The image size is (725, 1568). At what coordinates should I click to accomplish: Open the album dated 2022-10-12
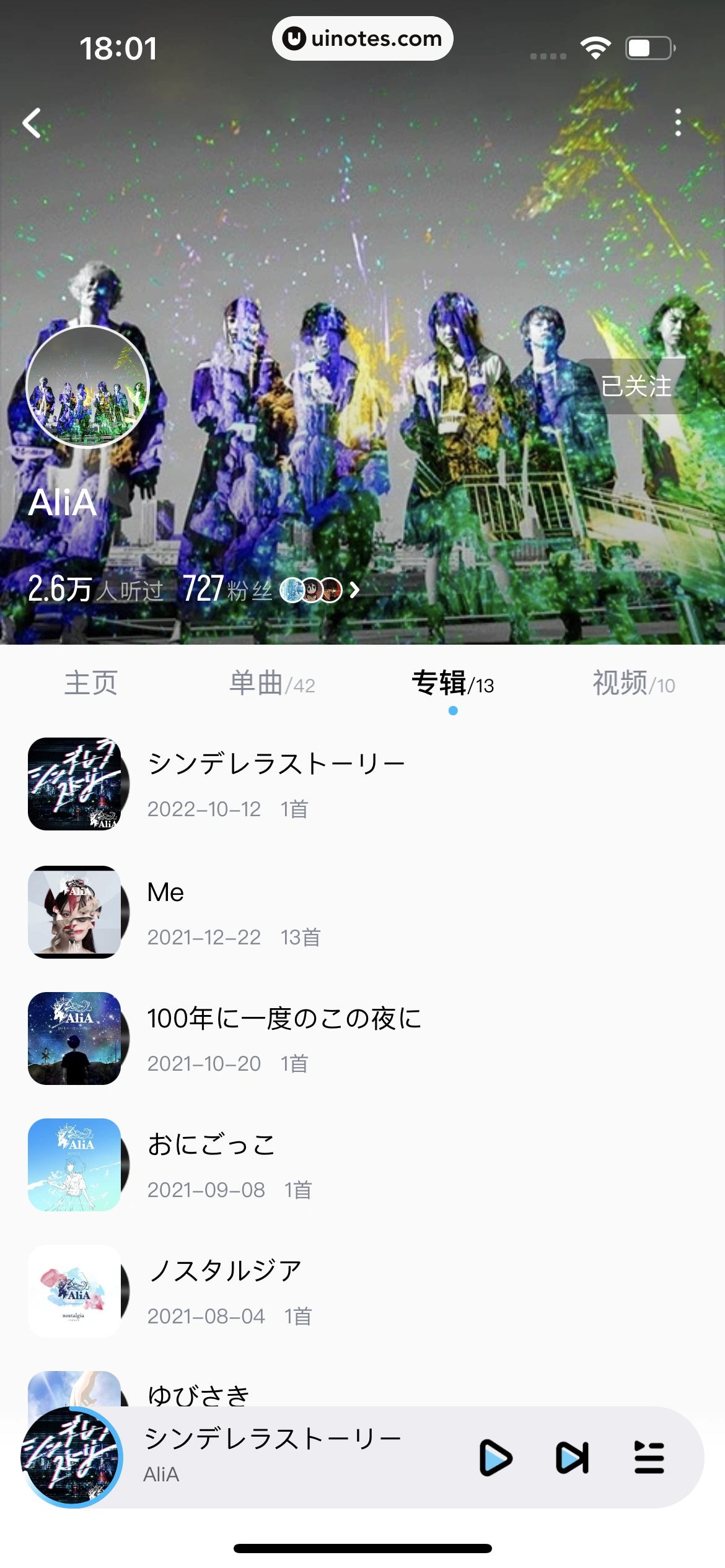pyautogui.click(x=276, y=784)
